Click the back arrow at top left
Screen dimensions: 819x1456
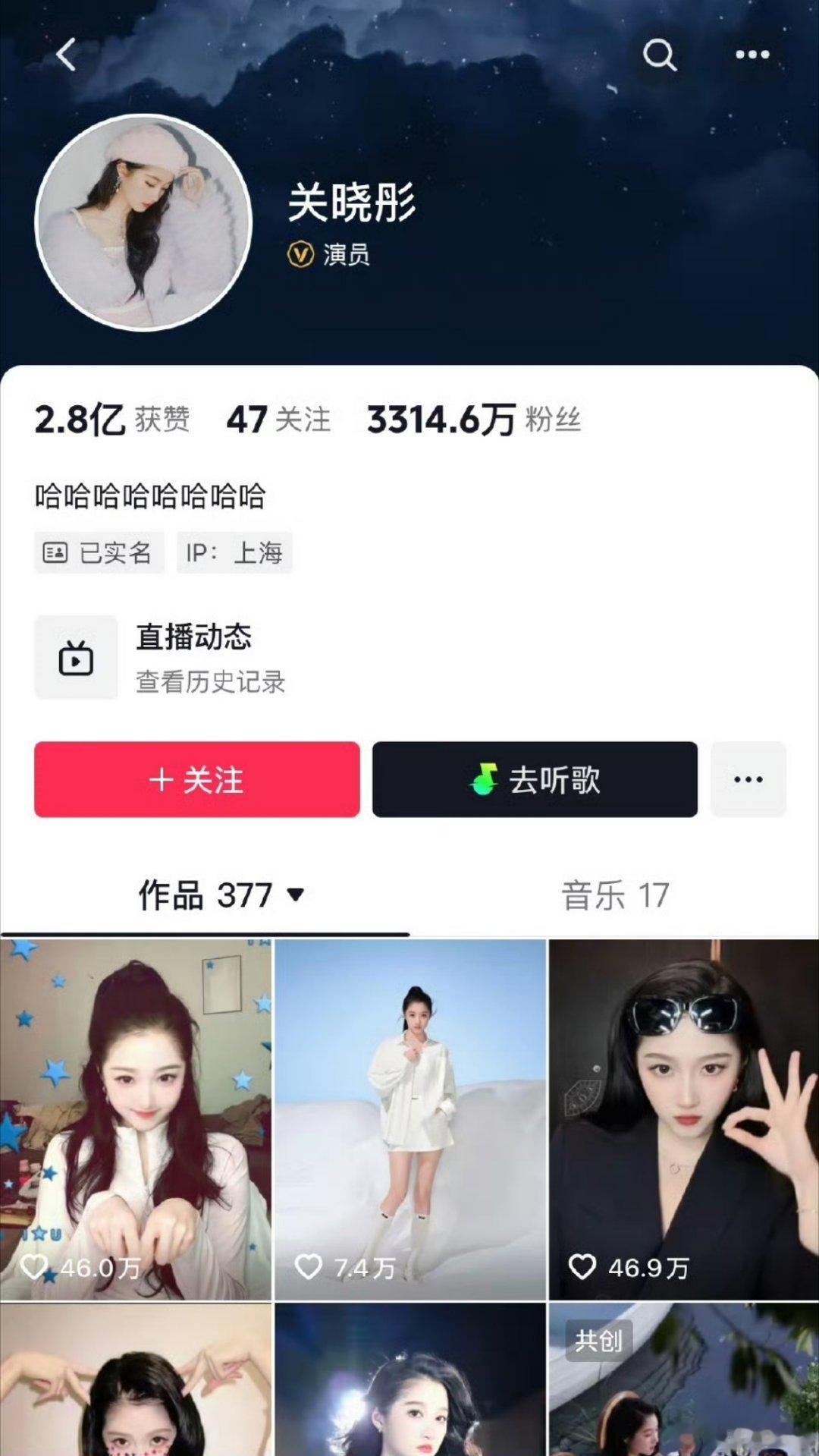pos(65,55)
